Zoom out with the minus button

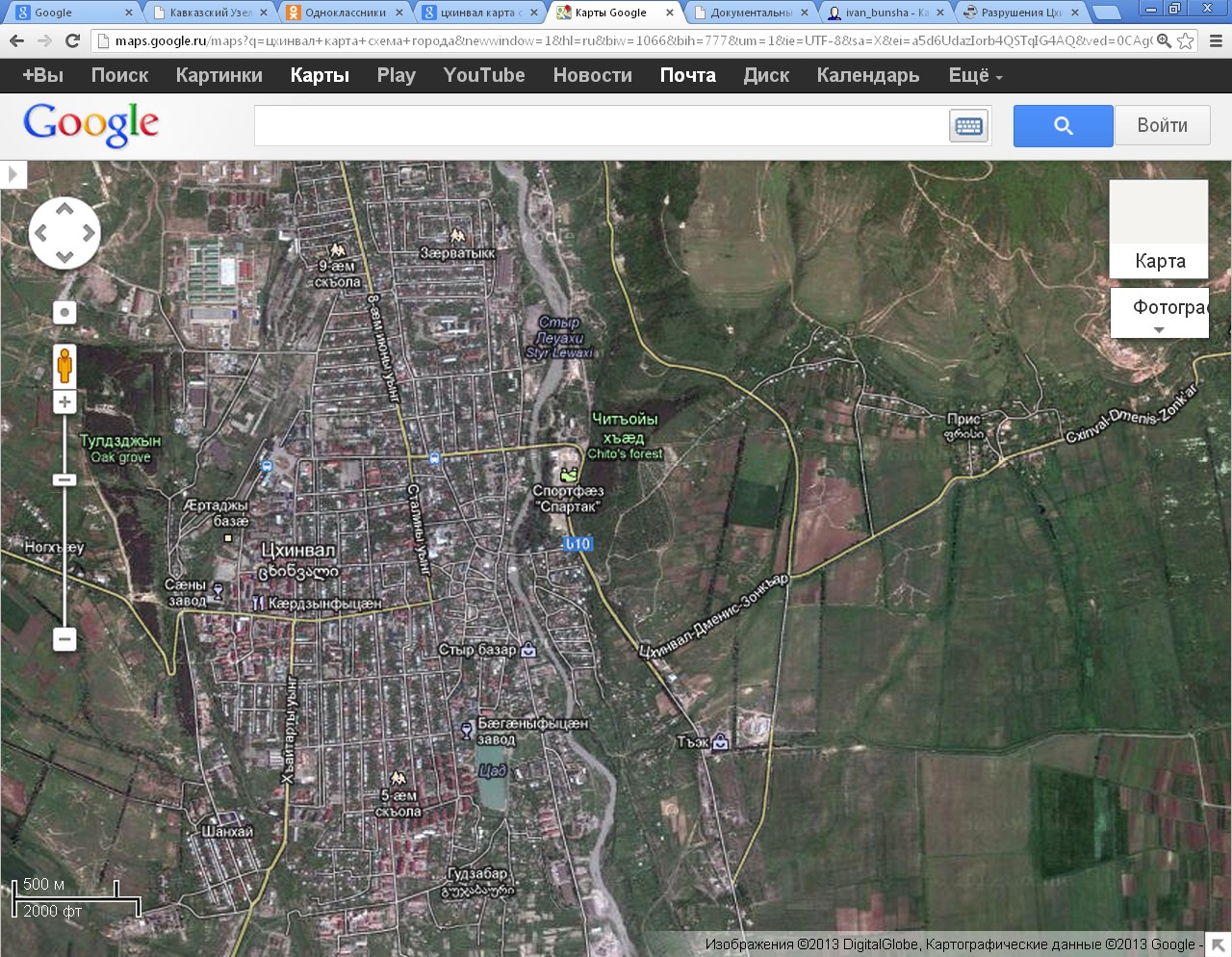click(x=64, y=638)
